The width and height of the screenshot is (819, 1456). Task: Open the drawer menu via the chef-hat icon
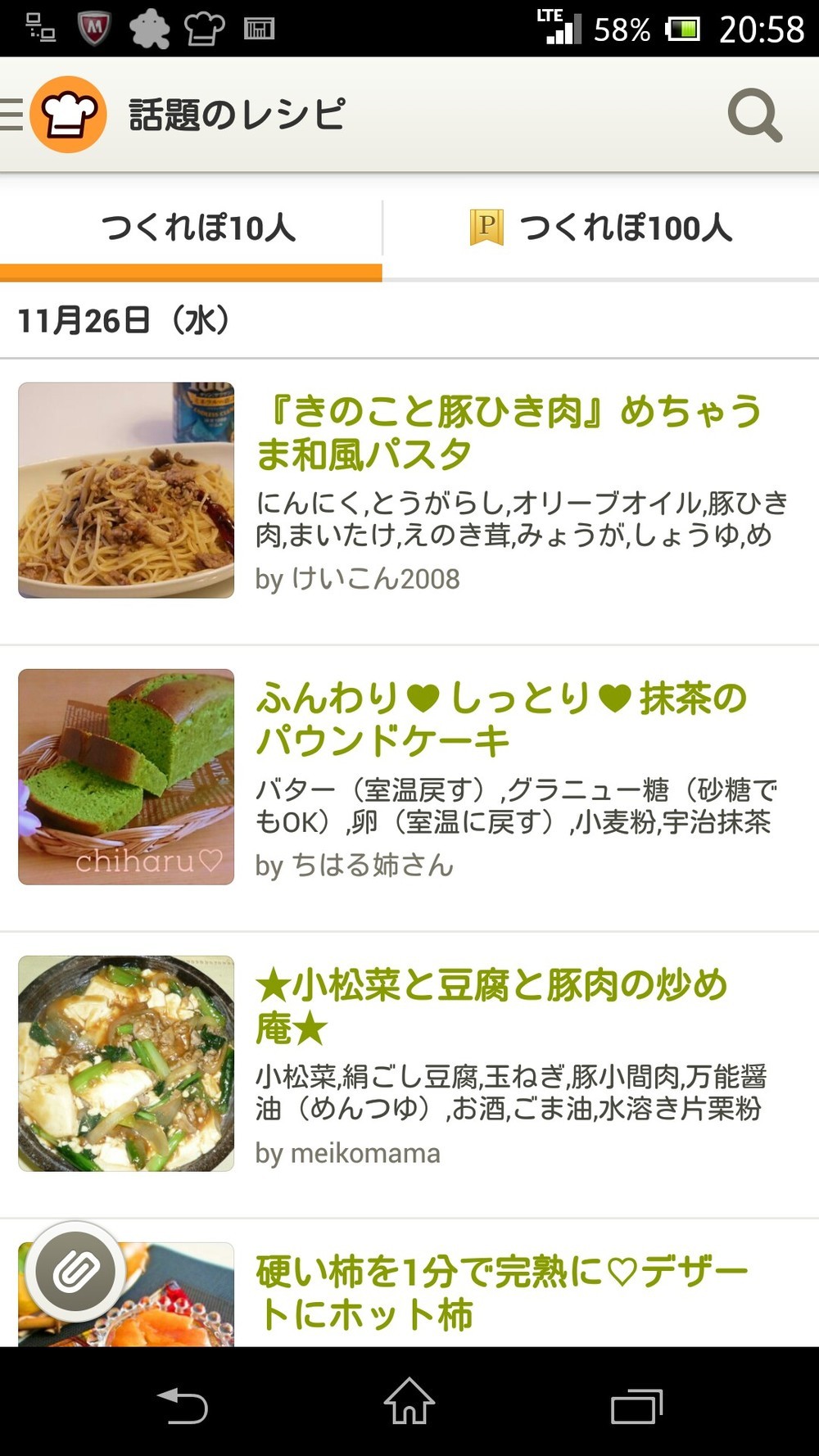(x=67, y=115)
